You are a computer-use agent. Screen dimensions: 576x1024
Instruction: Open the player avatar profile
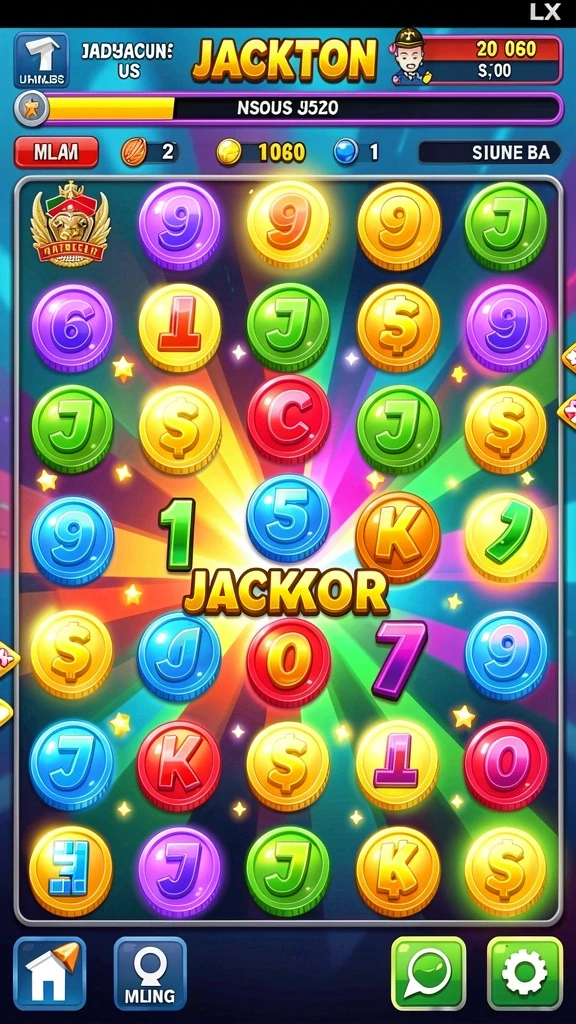[410, 56]
